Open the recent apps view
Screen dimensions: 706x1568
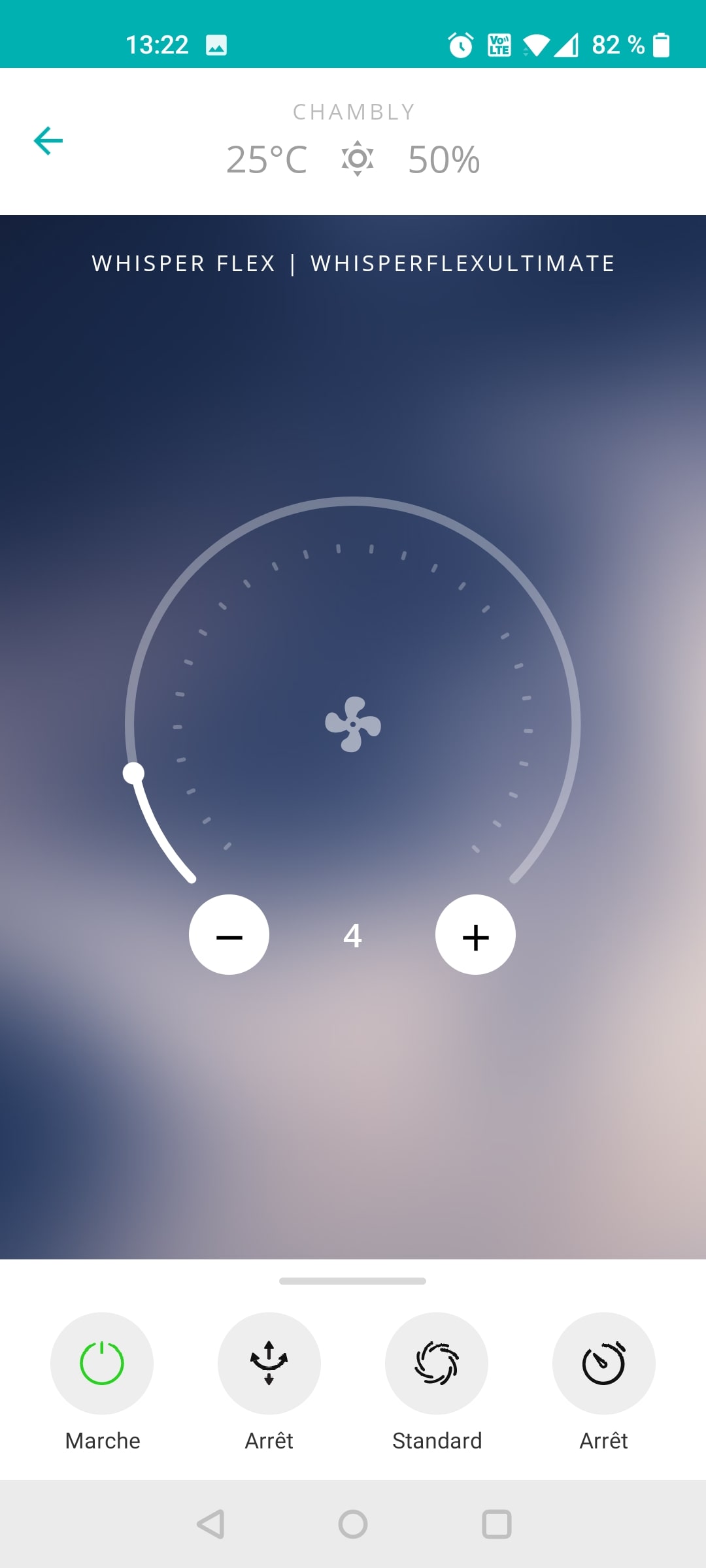[x=497, y=1524]
